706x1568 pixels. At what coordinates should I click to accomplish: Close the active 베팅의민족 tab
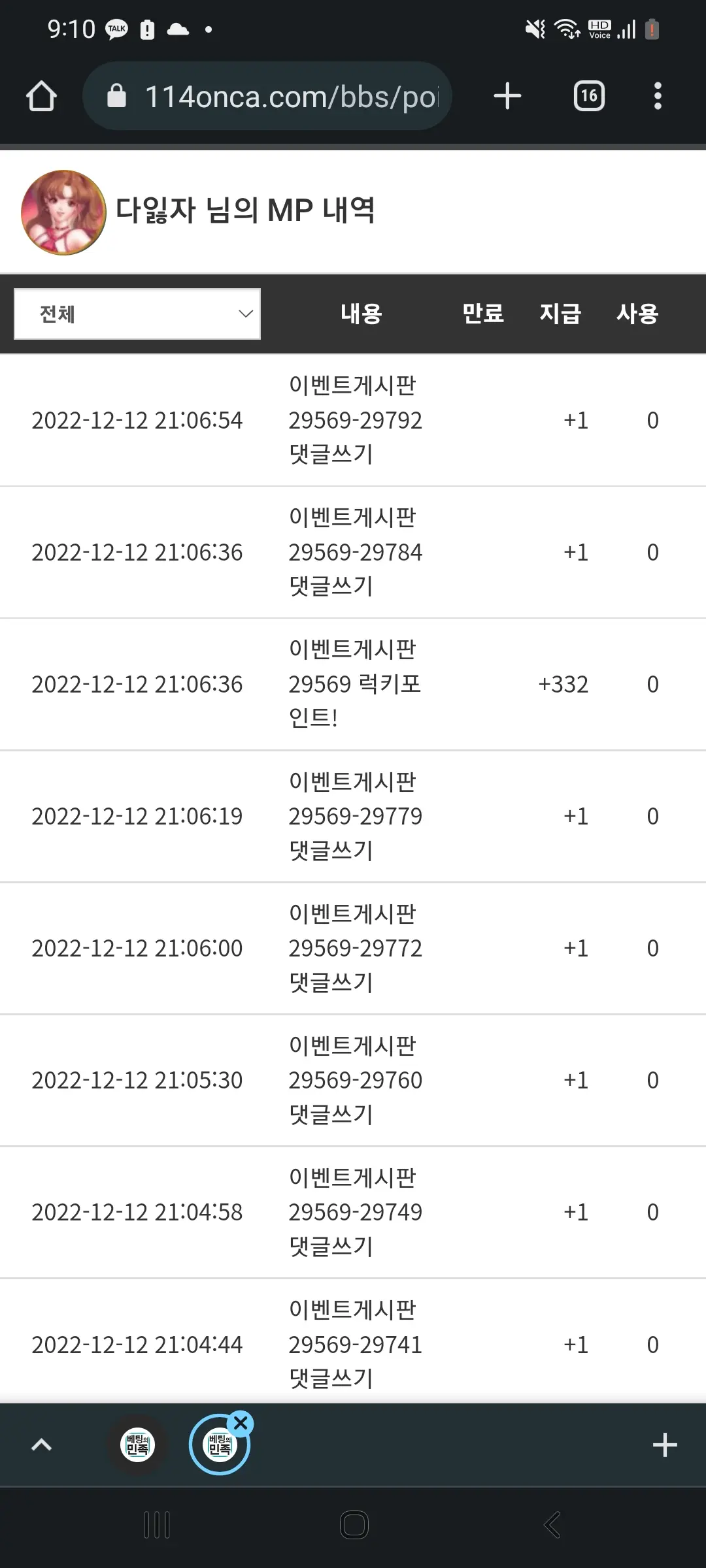241,1422
